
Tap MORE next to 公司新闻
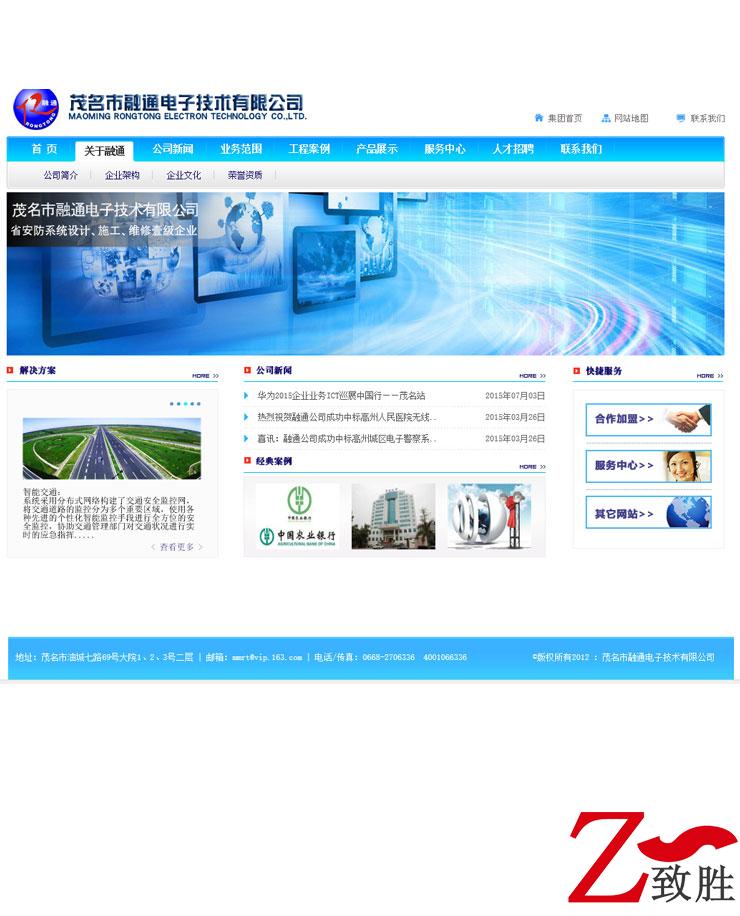(x=529, y=376)
